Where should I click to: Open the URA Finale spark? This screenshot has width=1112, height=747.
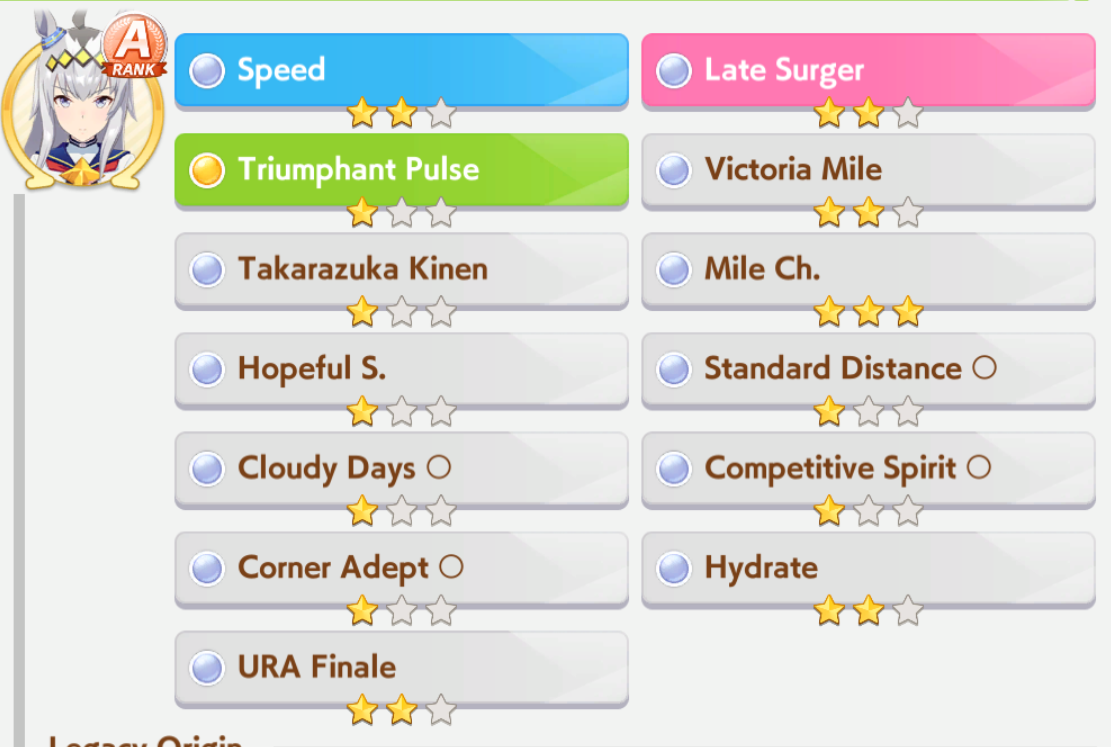point(401,667)
